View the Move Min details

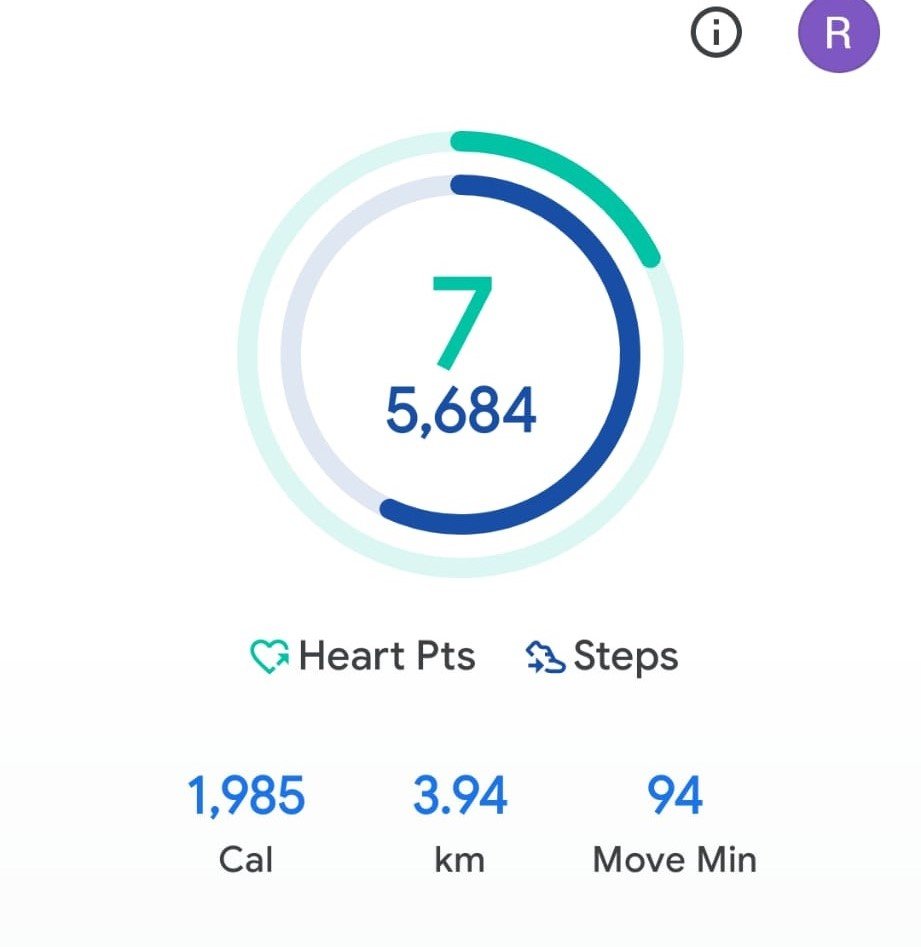675,824
